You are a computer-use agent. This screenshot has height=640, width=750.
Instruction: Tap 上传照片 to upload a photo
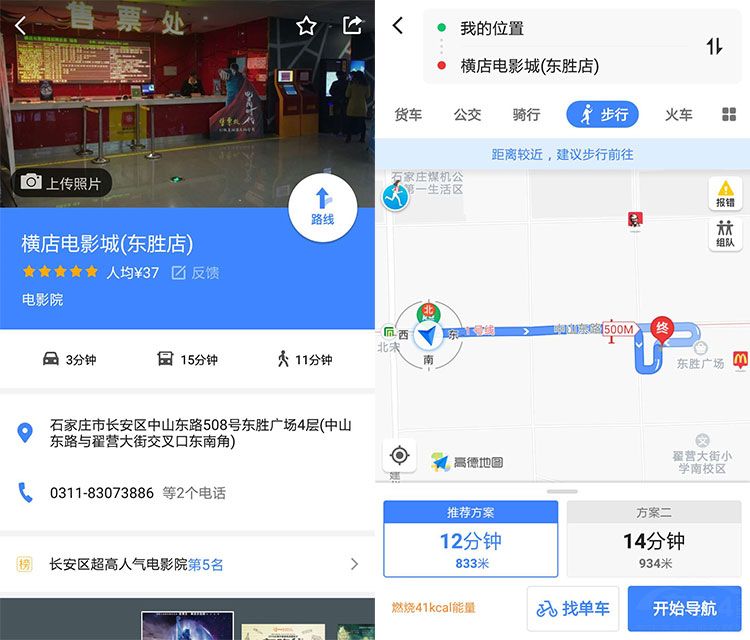pyautogui.click(x=61, y=182)
